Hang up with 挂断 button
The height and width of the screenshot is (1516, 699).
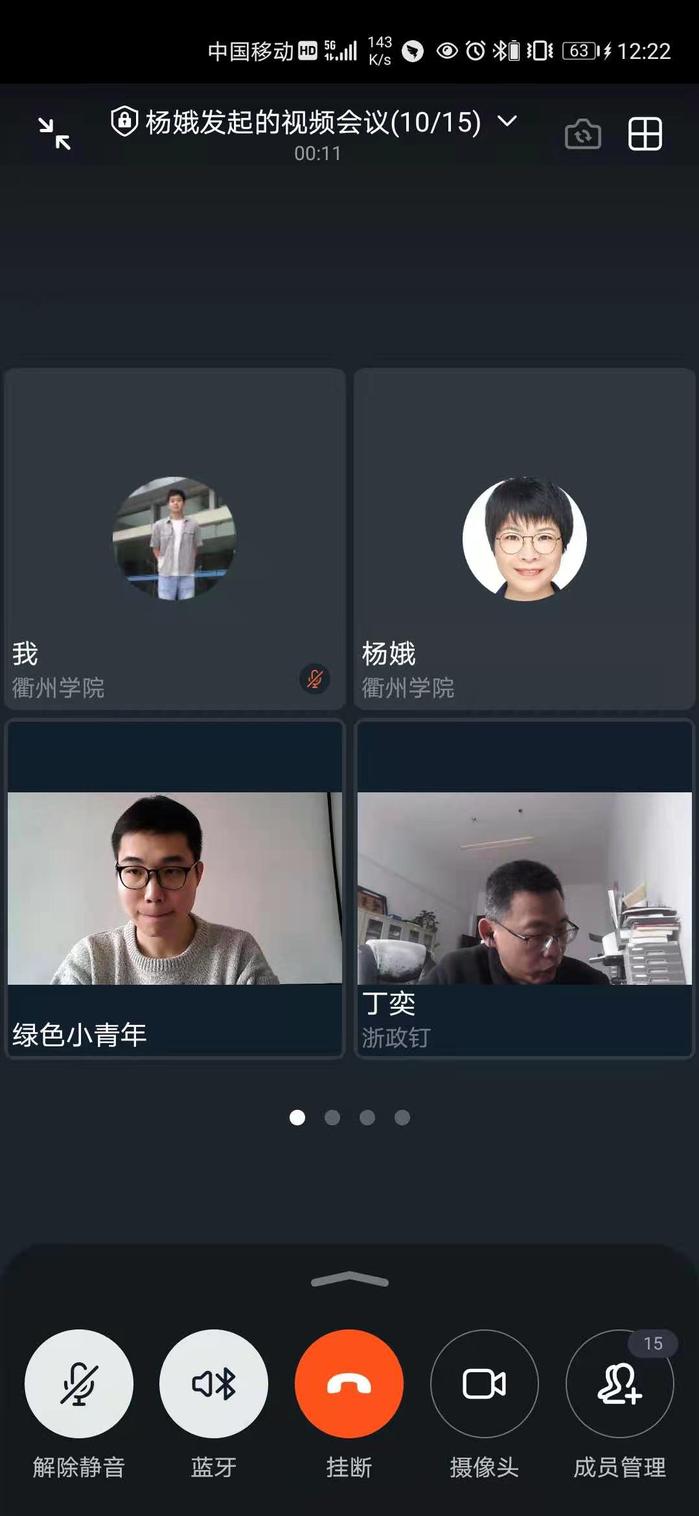(x=349, y=1384)
